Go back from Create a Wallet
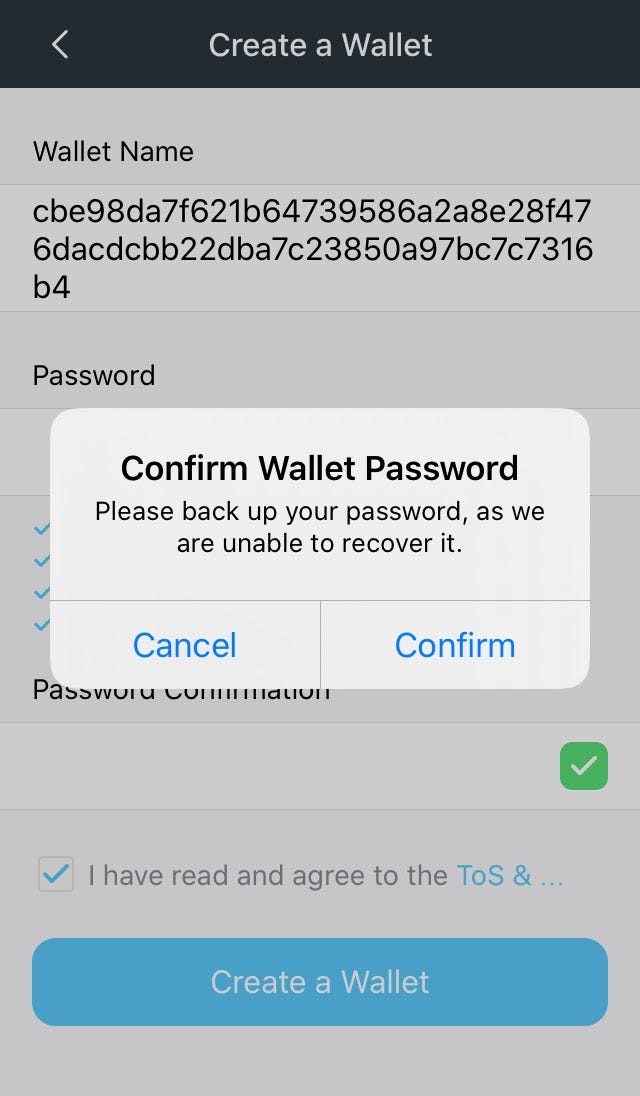 coord(60,45)
